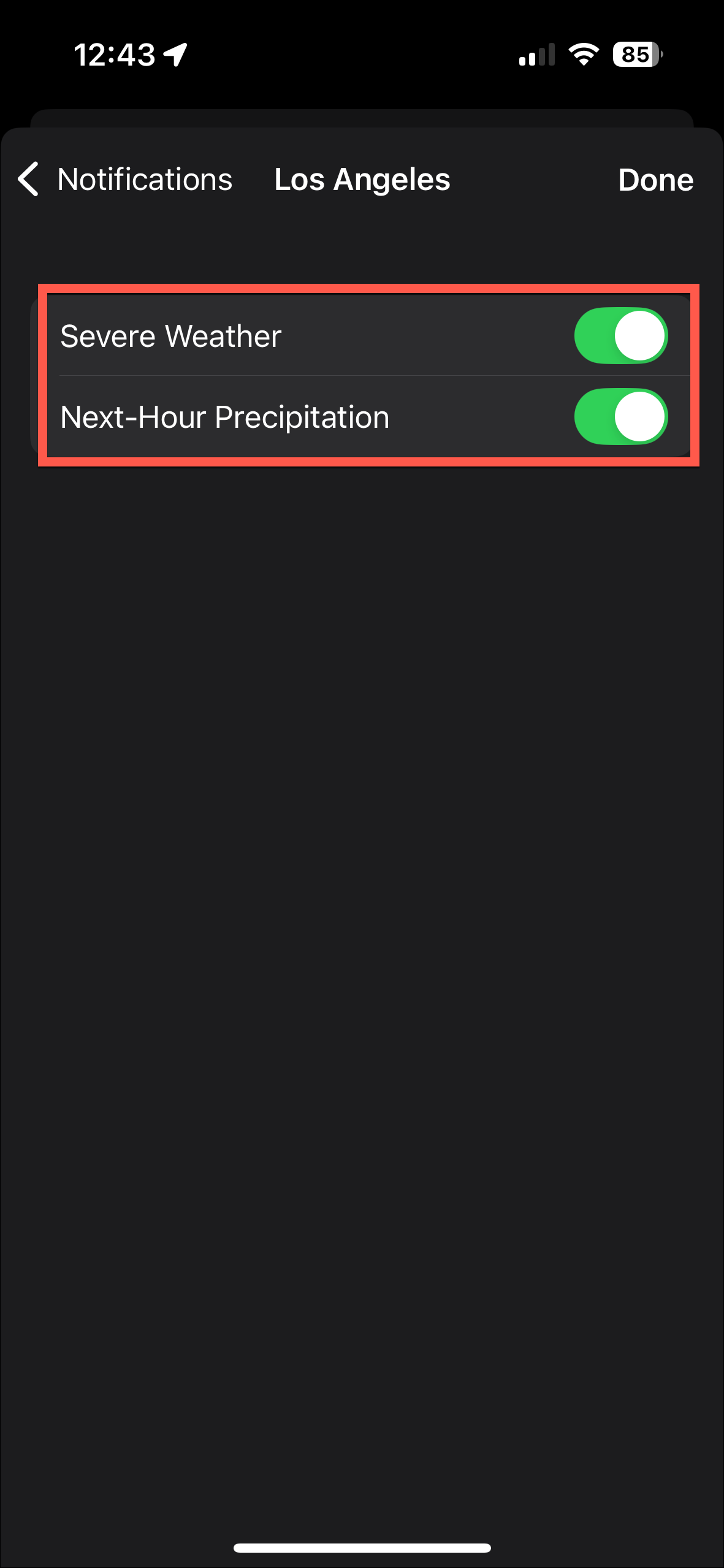
Task: Open the Notifications screen via back label
Action: 145,180
